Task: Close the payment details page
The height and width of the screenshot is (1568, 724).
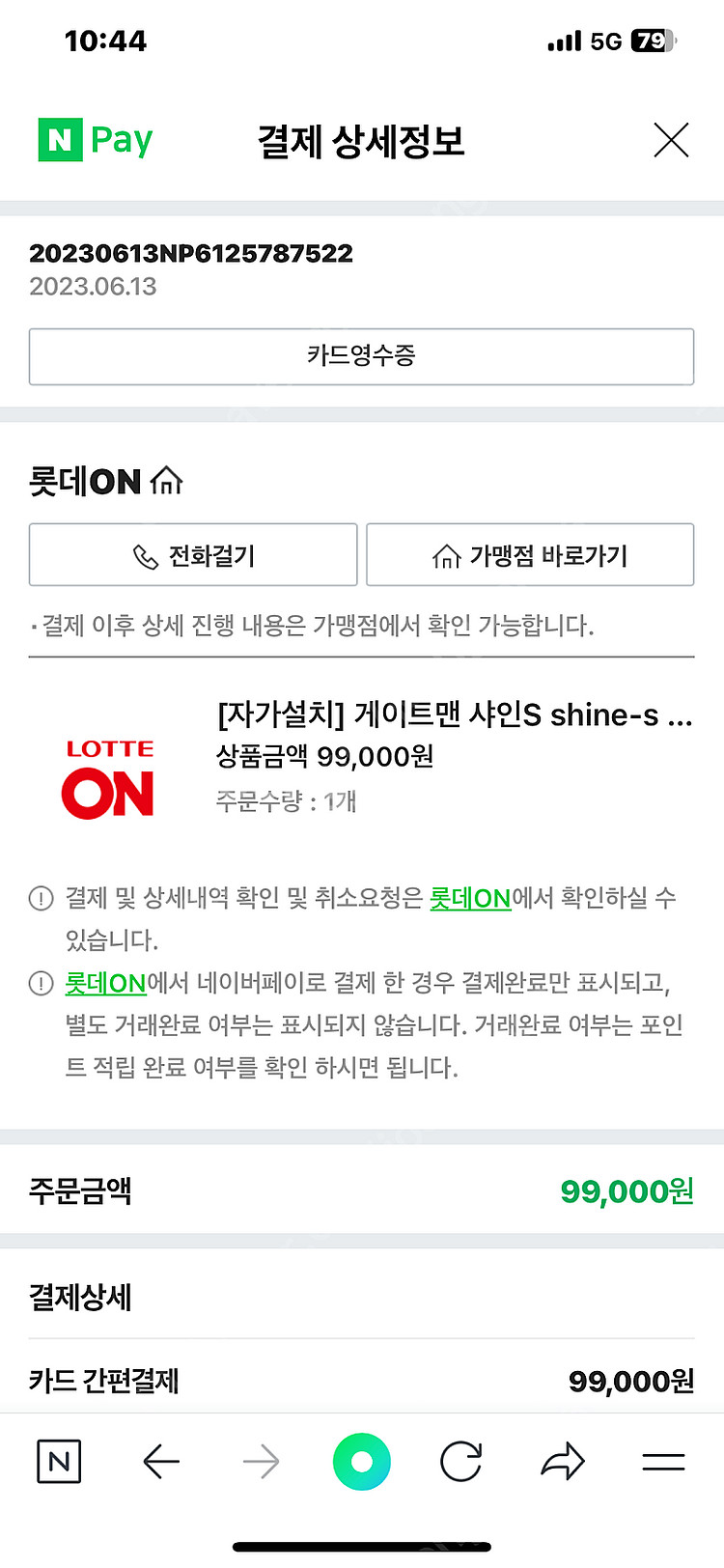Action: 671,140
